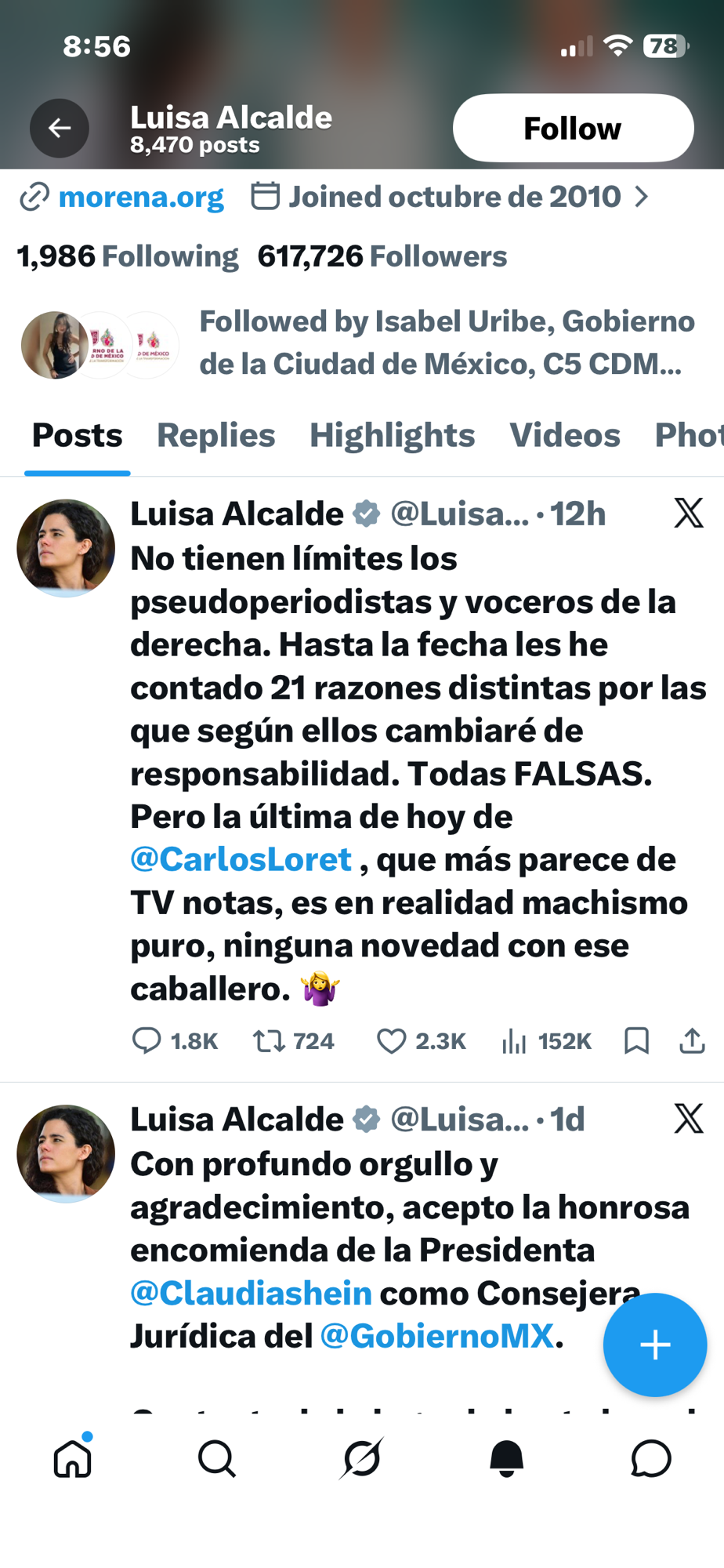
Task: Open the Joined octubre de 2010 details
Action: [454, 197]
